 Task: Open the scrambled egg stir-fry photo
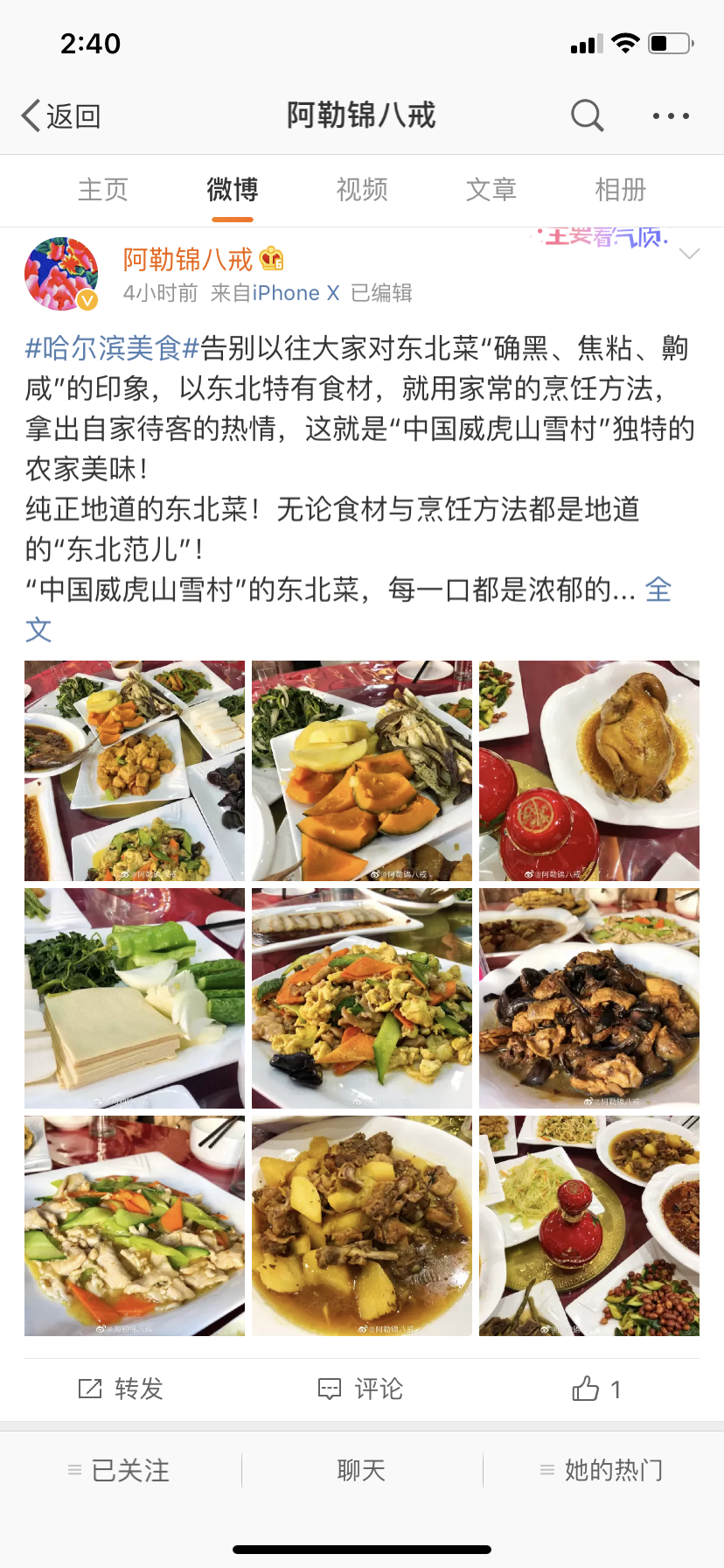(362, 997)
